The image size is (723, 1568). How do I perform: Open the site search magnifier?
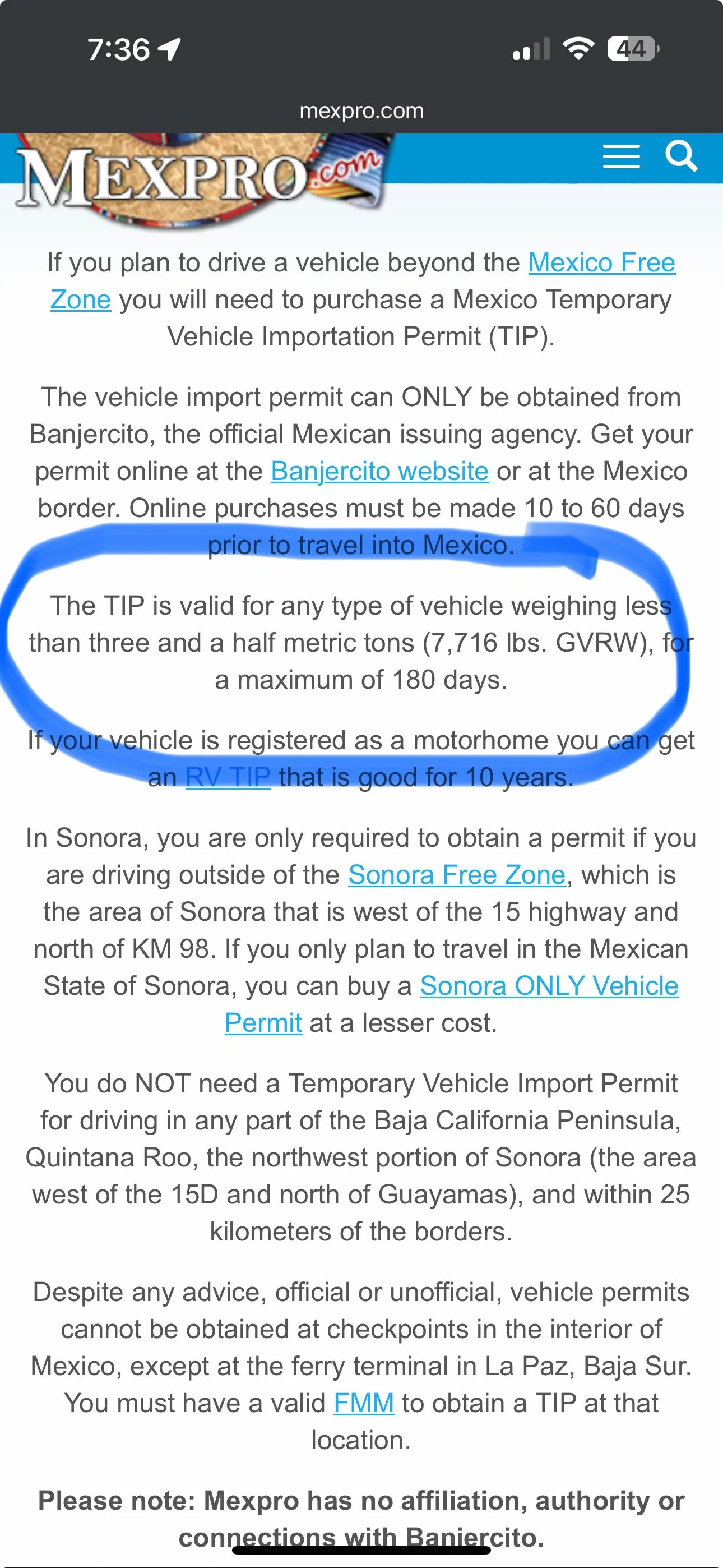coord(681,156)
